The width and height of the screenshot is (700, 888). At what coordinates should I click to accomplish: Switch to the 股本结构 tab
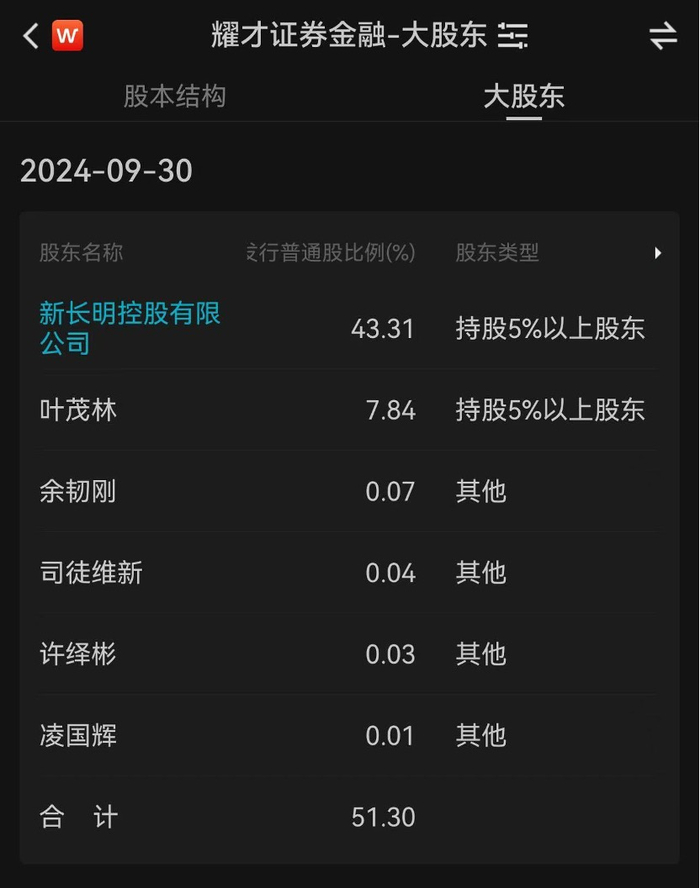point(175,96)
